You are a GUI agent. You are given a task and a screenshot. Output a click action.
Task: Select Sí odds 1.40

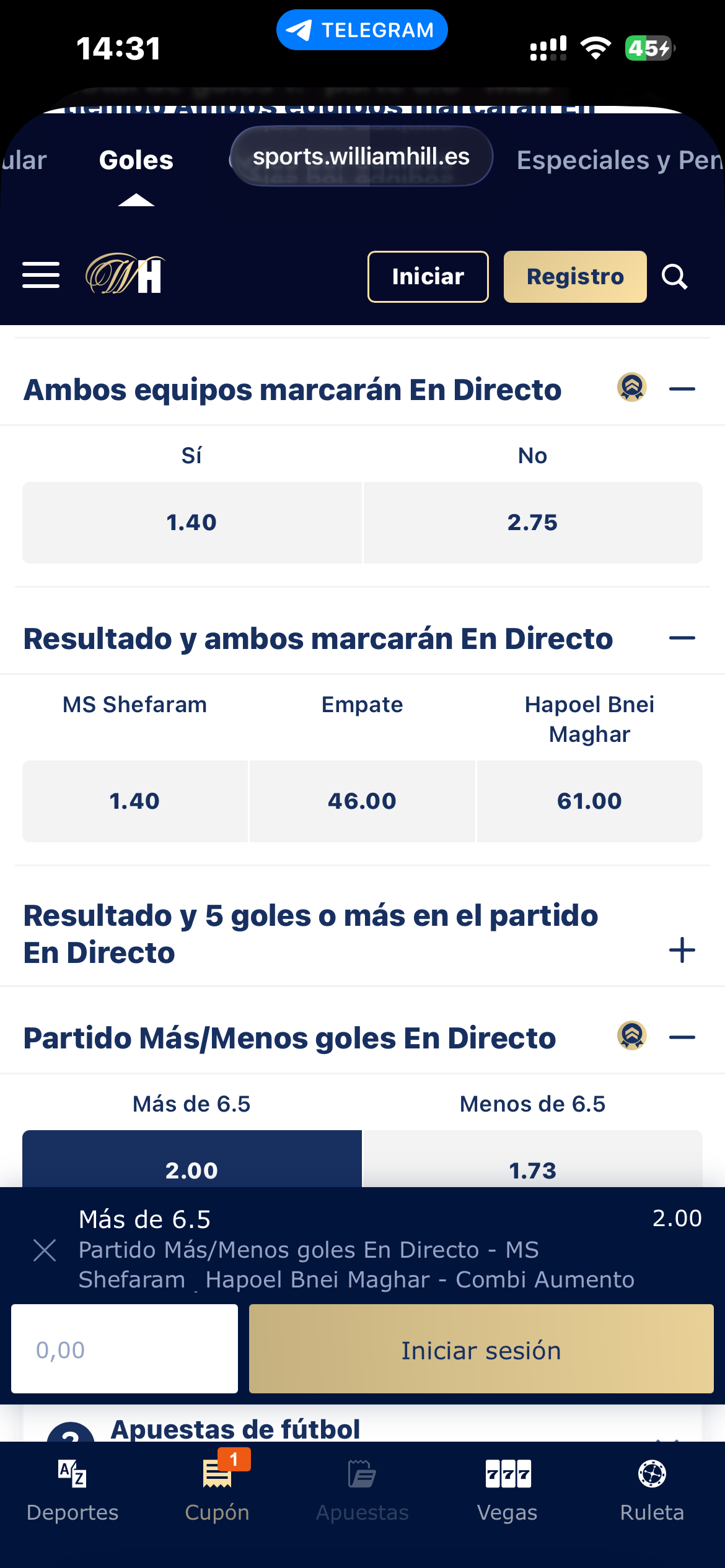(192, 523)
